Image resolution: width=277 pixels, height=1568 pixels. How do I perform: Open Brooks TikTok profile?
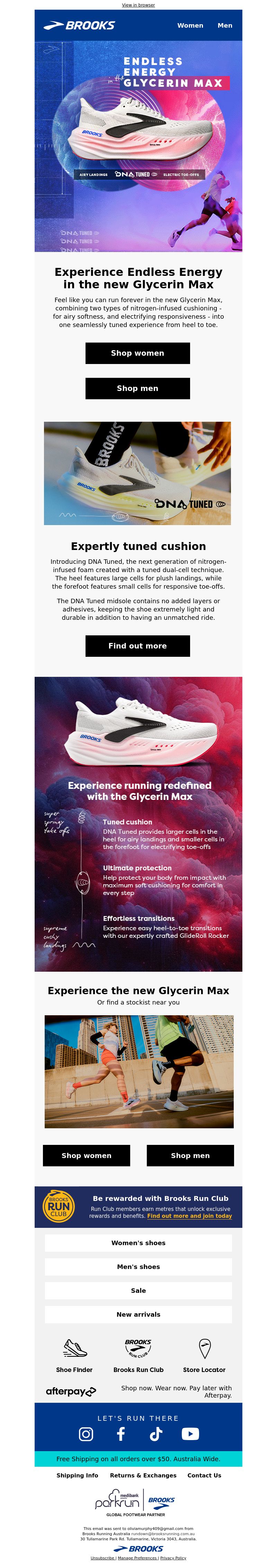click(155, 1434)
